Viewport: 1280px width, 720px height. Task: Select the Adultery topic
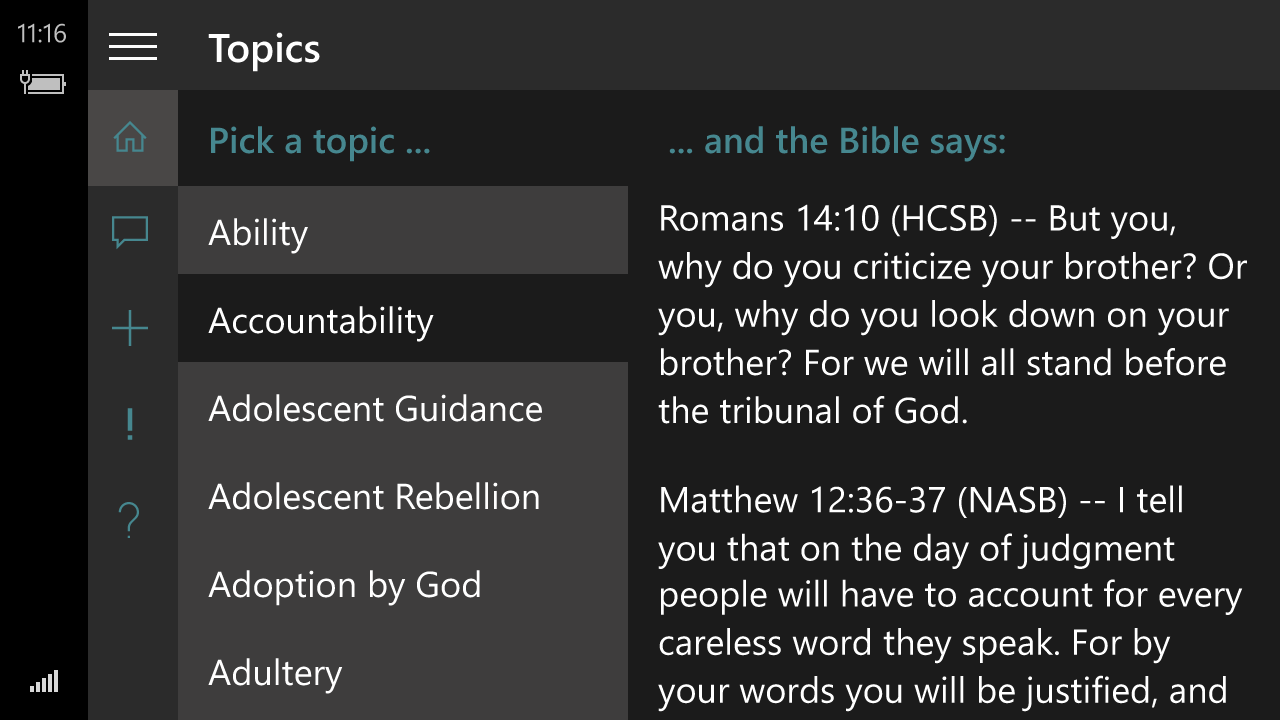click(x=402, y=672)
